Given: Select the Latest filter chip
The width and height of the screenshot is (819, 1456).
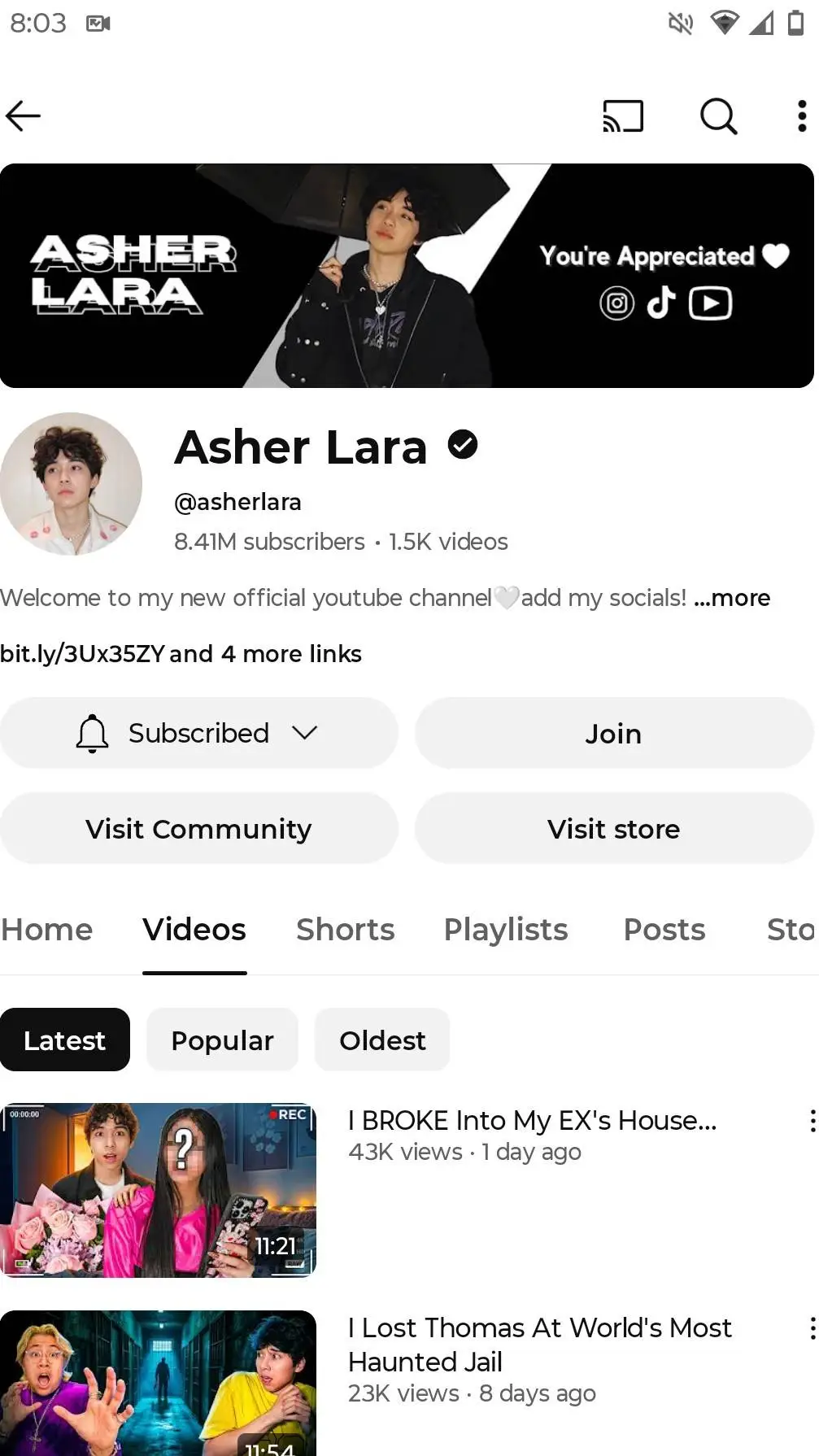Looking at the screenshot, I should coord(64,1040).
